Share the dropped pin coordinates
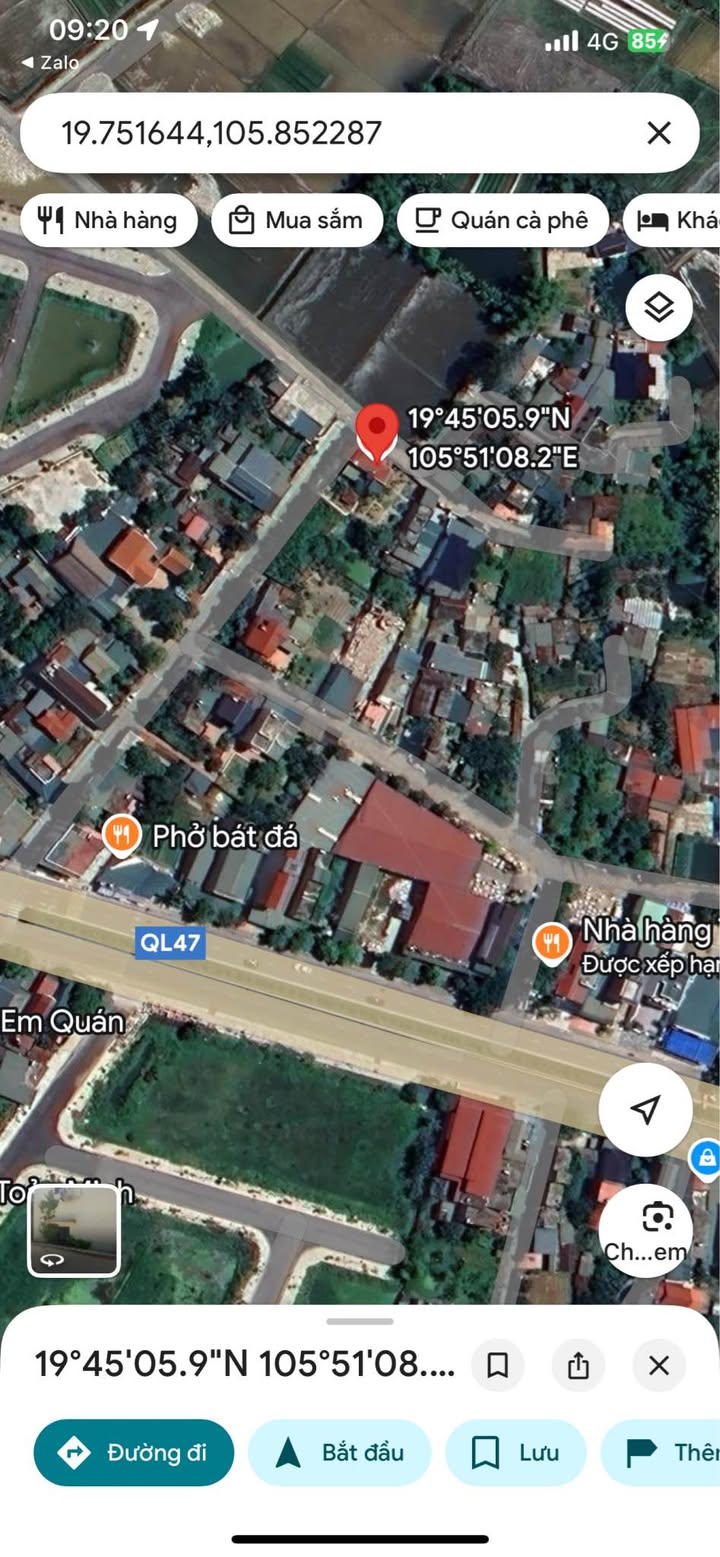Viewport: 720px width, 1557px height. point(578,1365)
